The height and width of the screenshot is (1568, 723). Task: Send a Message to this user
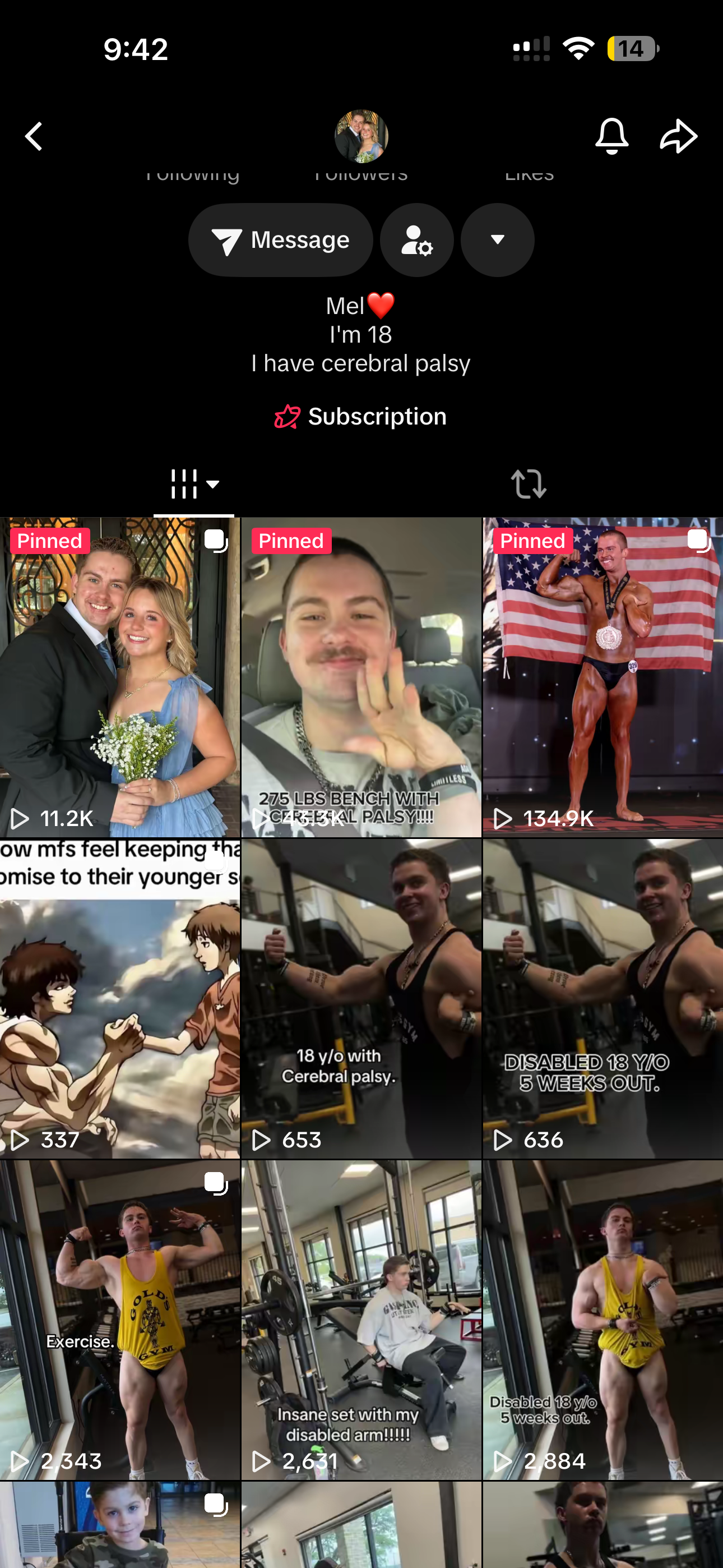[x=281, y=240]
